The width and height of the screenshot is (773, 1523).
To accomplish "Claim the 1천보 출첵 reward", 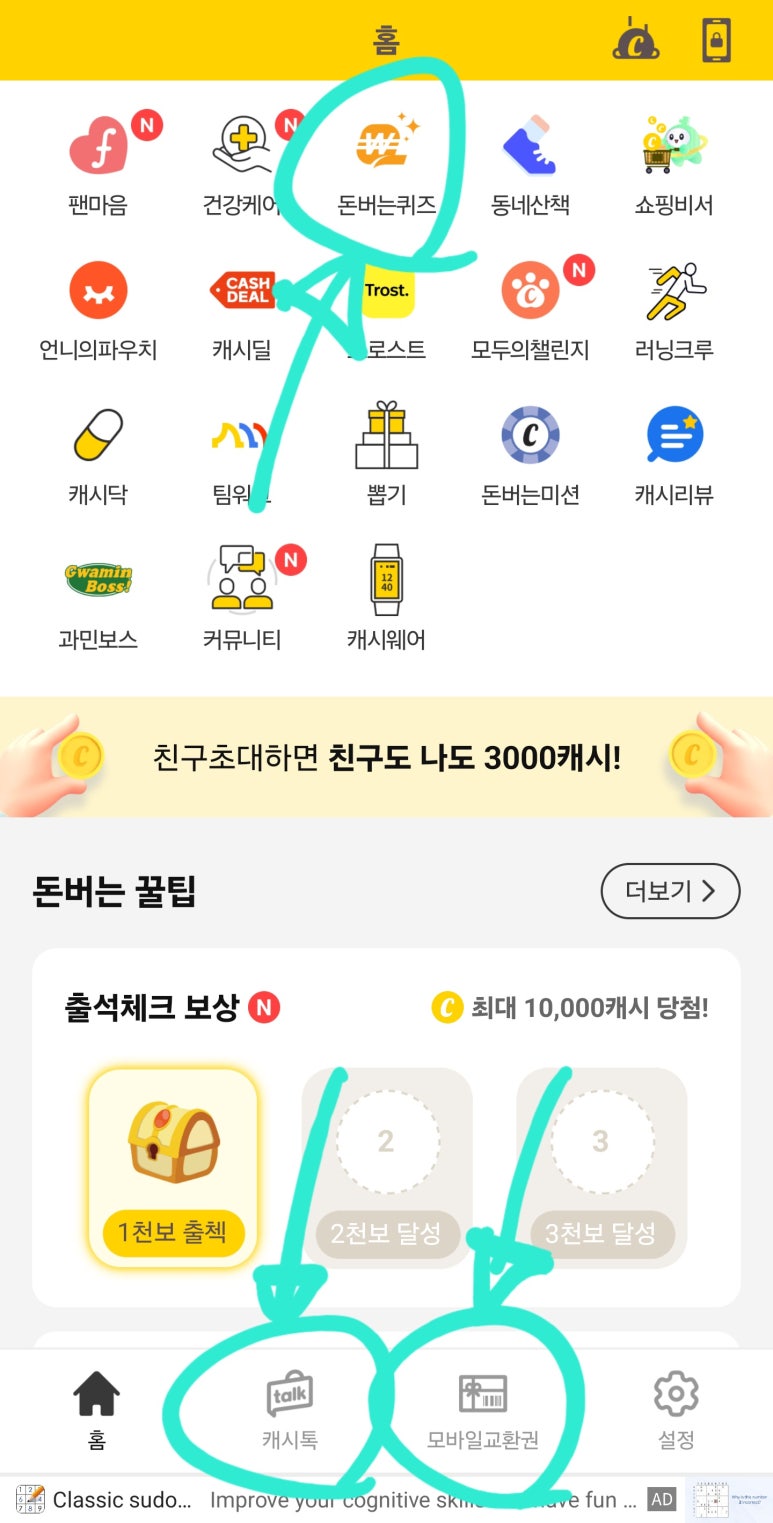I will [x=173, y=1166].
